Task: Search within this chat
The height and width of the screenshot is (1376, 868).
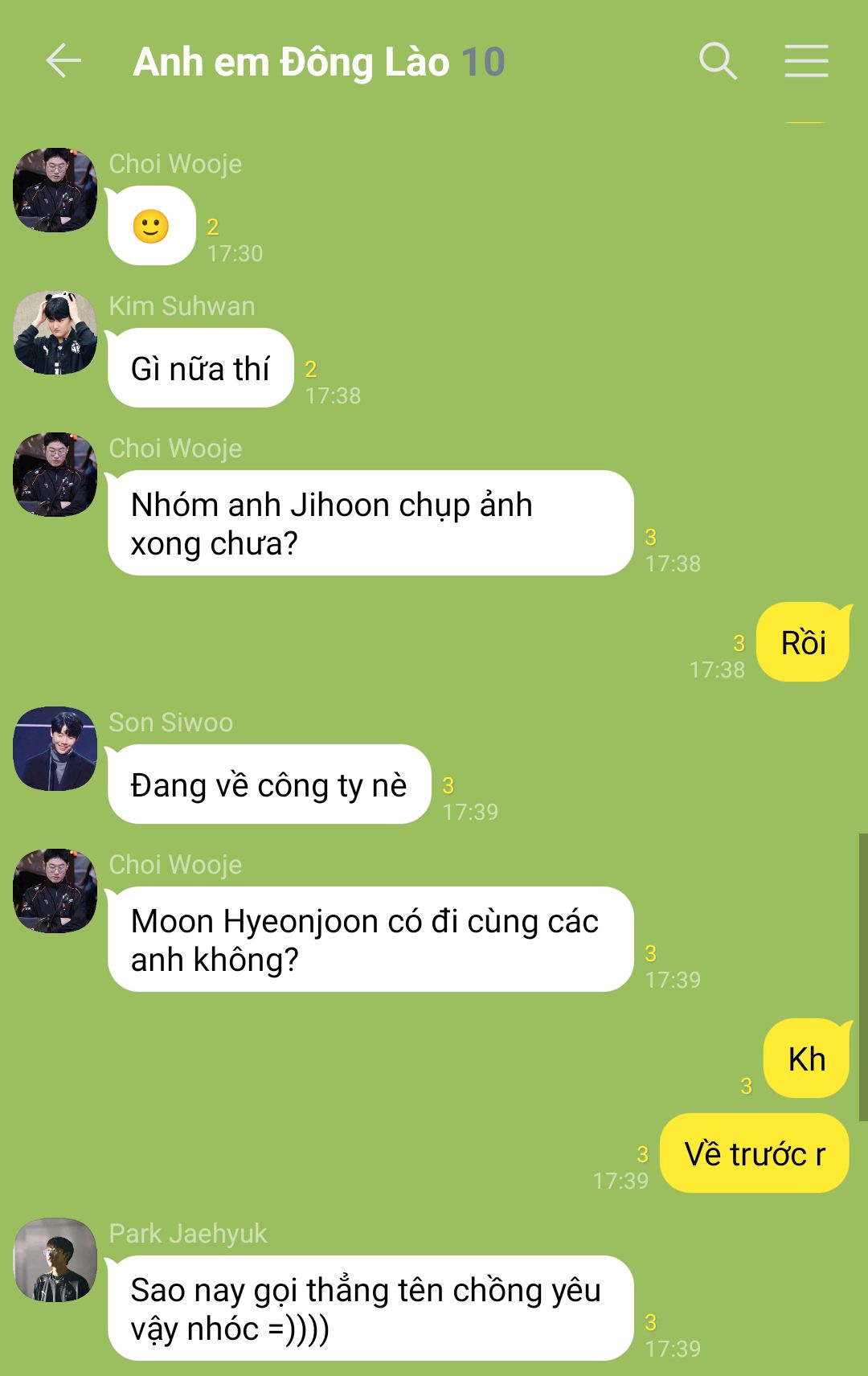Action: (x=718, y=61)
